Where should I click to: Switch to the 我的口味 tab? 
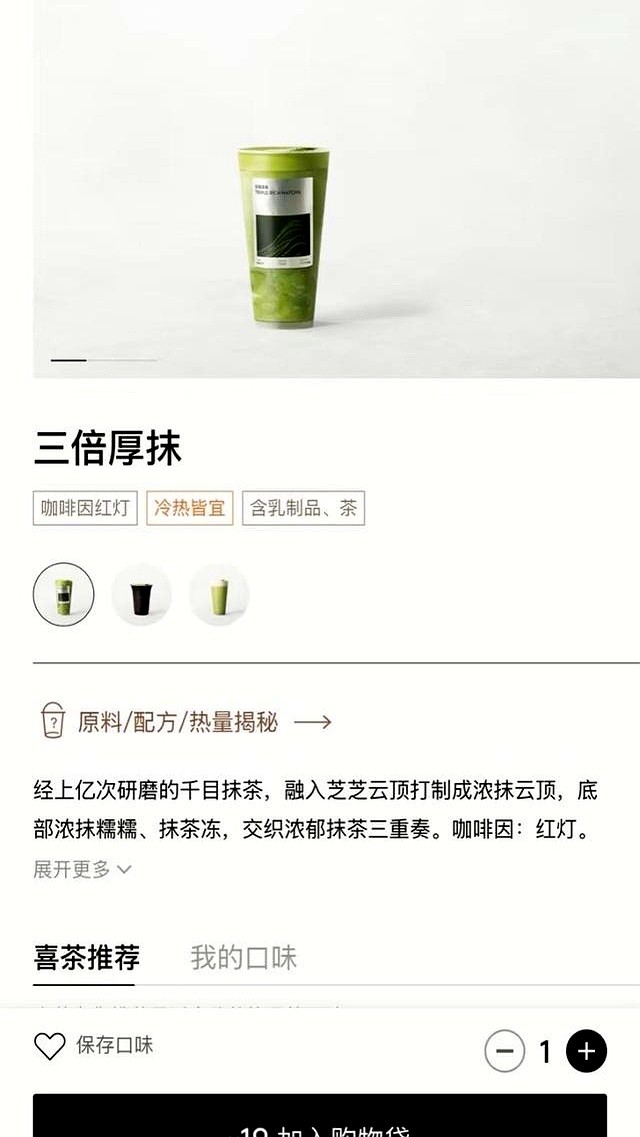coord(244,957)
